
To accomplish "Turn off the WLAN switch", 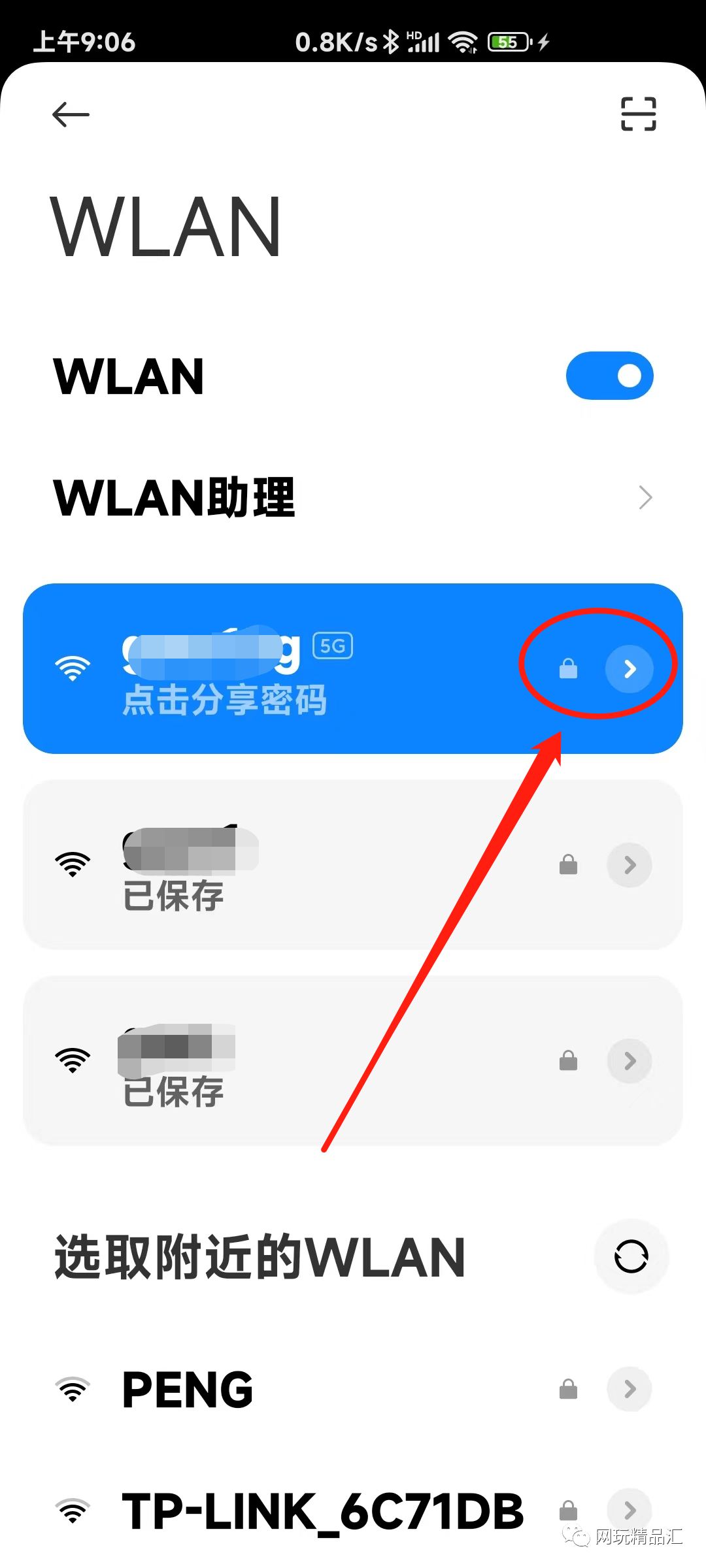I will pos(609,376).
